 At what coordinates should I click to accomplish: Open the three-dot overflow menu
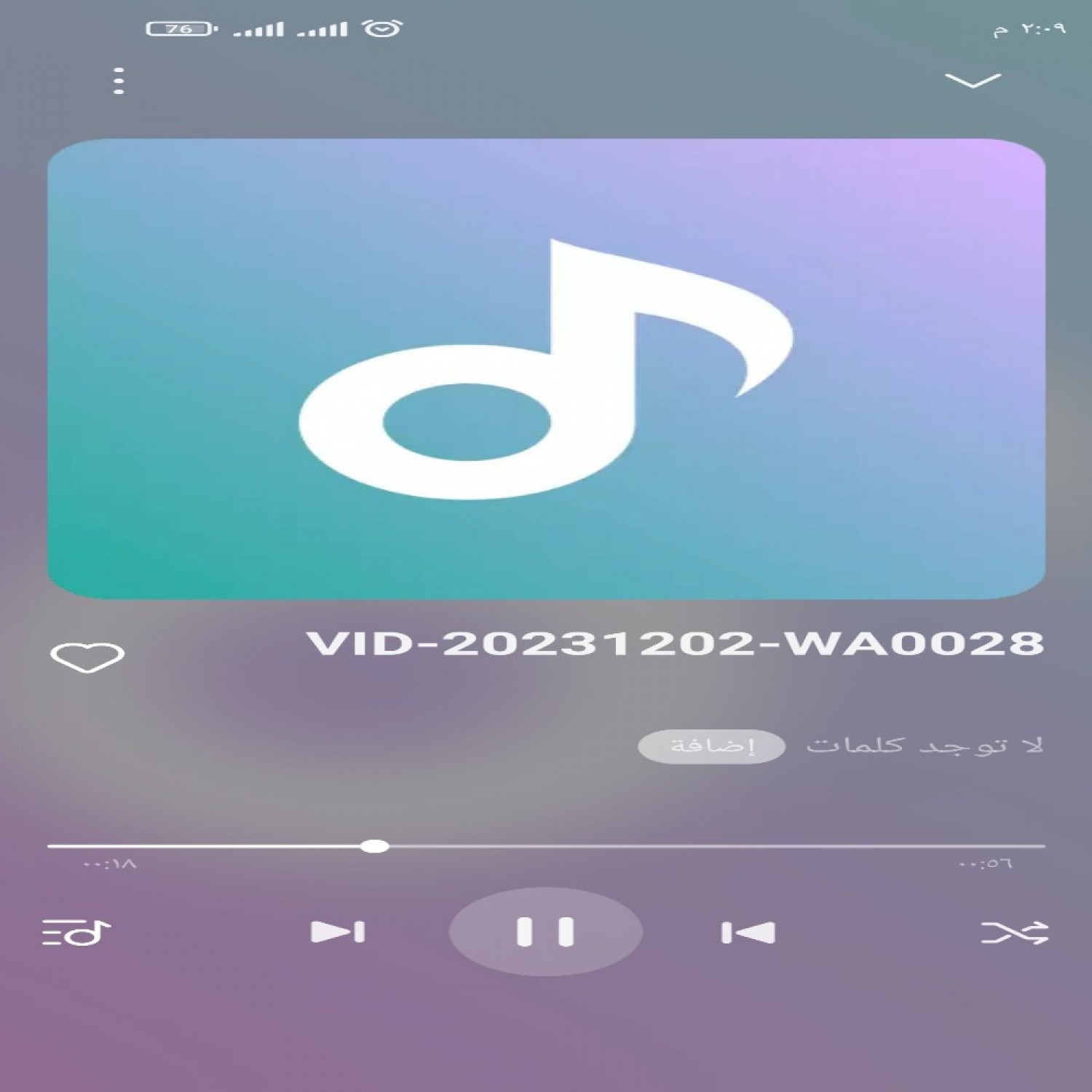[x=119, y=81]
